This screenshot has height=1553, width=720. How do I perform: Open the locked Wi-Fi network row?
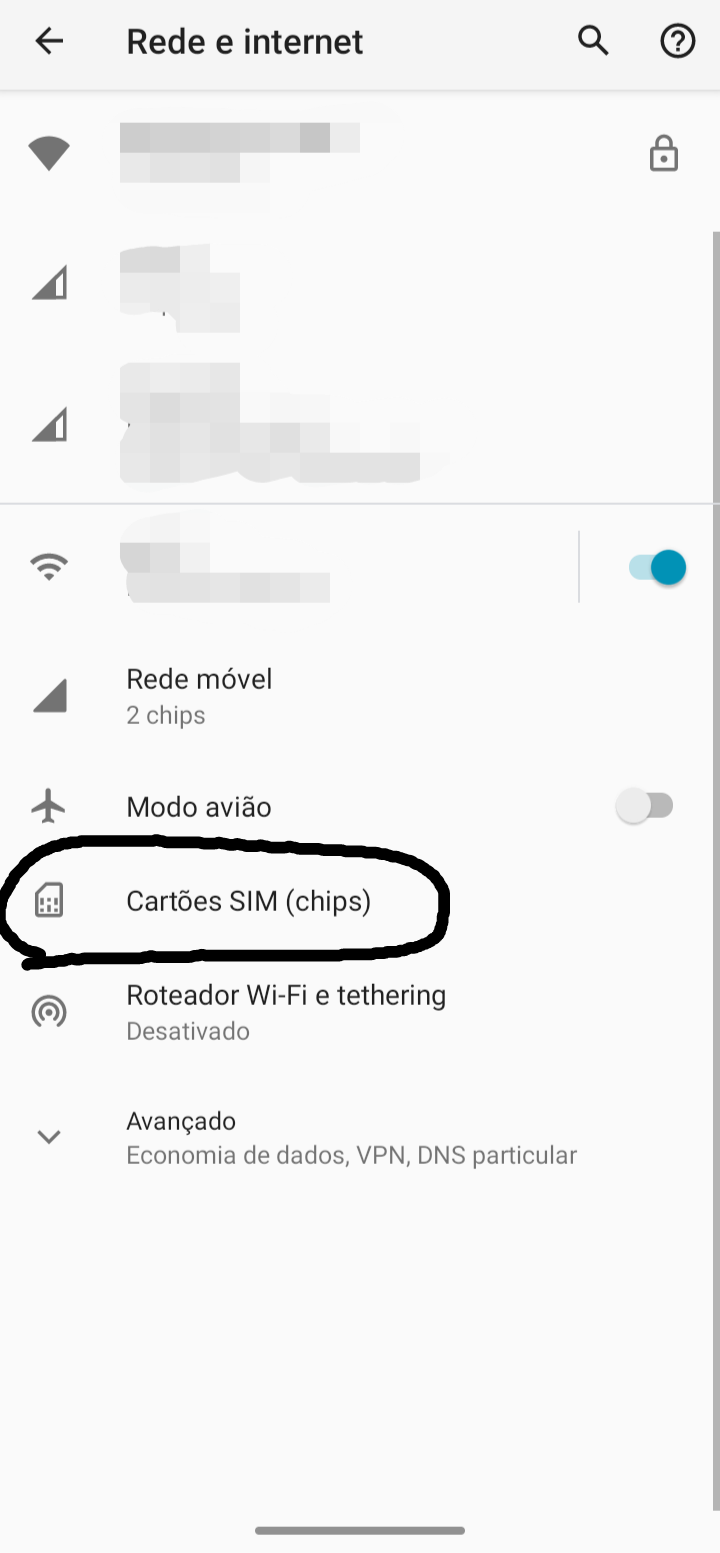(x=360, y=154)
